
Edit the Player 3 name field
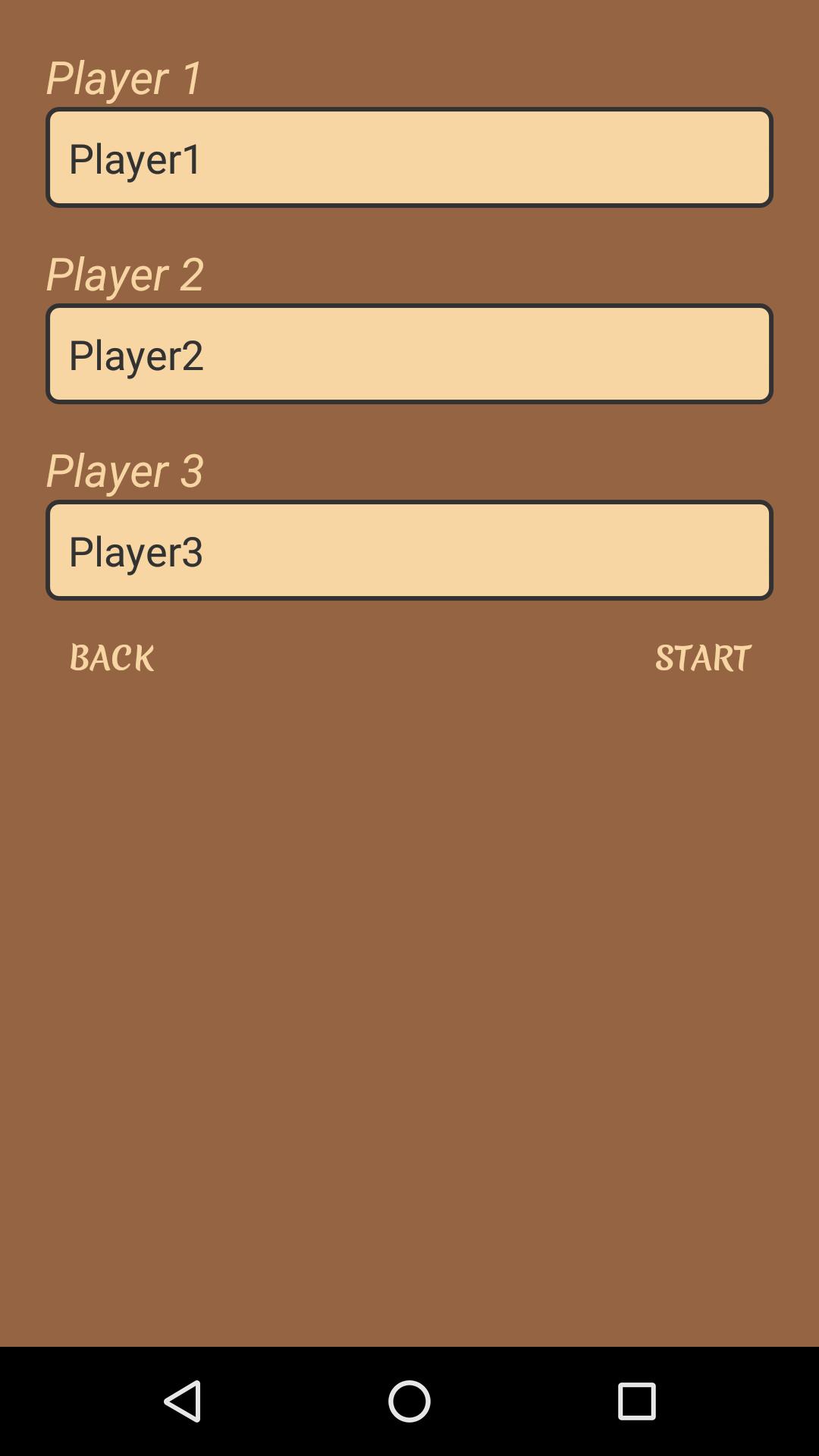(x=409, y=550)
